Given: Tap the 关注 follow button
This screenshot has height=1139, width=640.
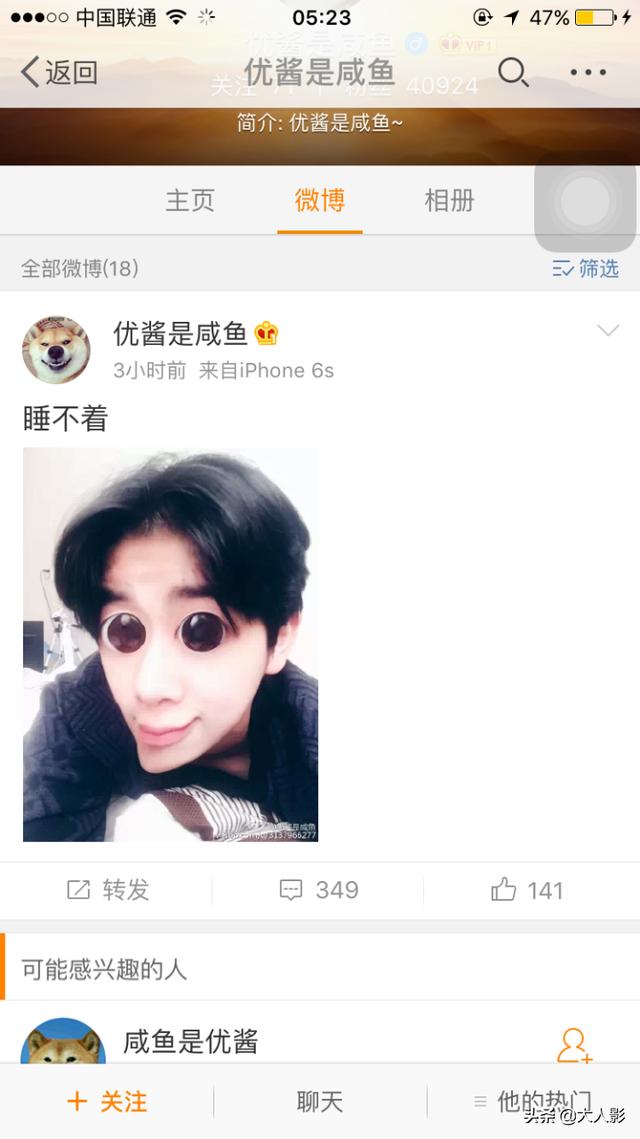Looking at the screenshot, I should tap(107, 1102).
